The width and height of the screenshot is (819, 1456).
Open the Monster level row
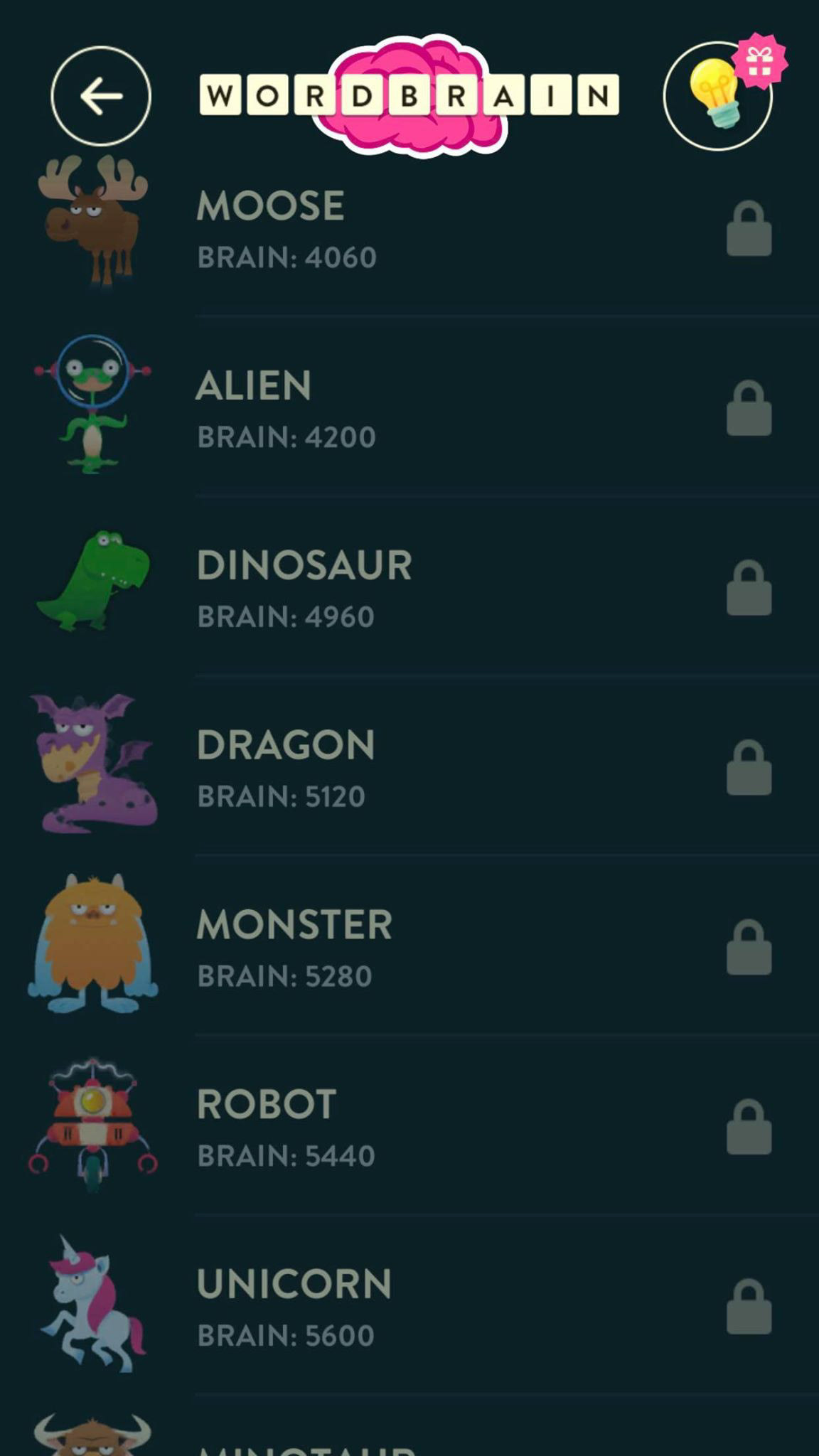coord(409,946)
